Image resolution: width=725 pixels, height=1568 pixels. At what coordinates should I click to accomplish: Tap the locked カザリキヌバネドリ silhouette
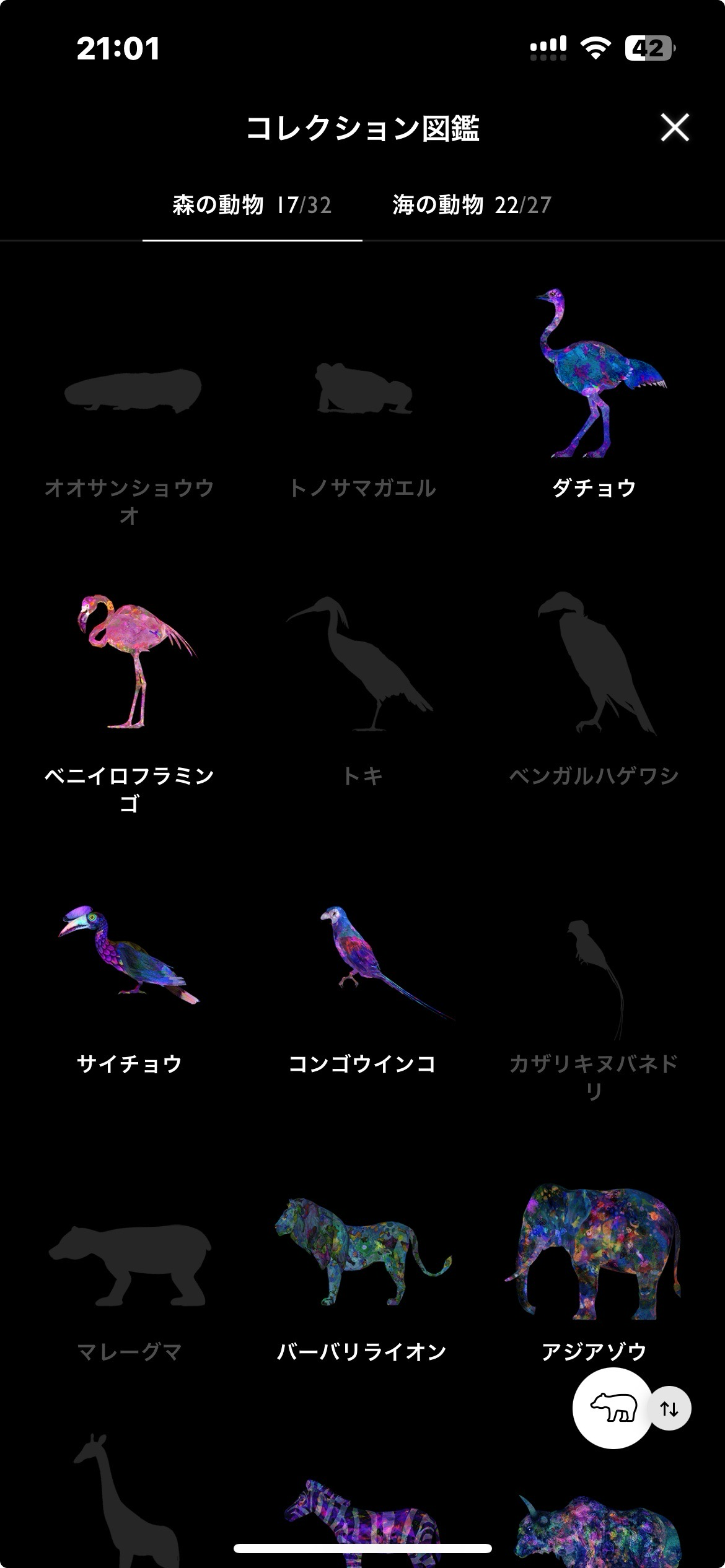click(594, 978)
